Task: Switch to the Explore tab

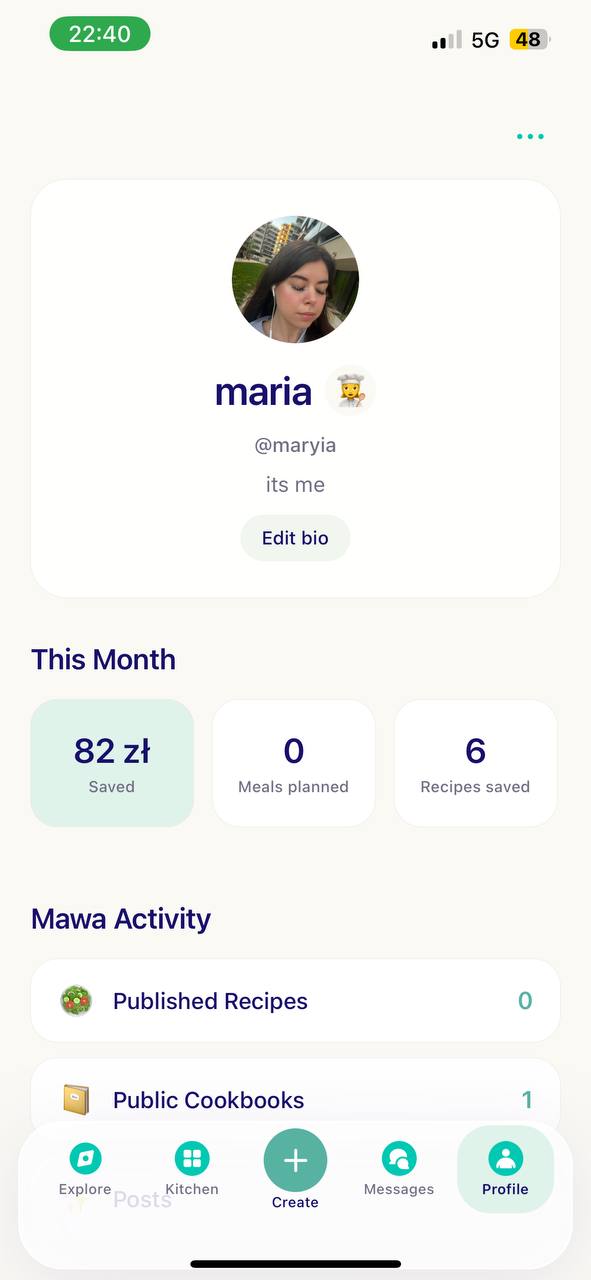Action: coord(85,1170)
